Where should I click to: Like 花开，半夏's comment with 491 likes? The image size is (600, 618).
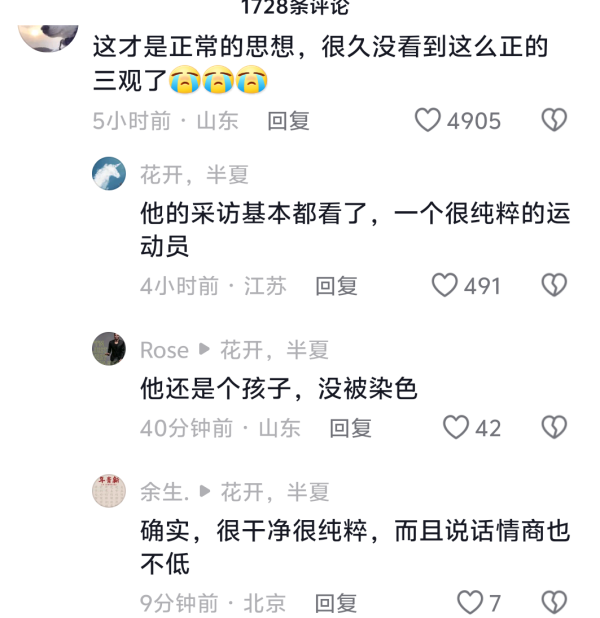pyautogui.click(x=445, y=286)
